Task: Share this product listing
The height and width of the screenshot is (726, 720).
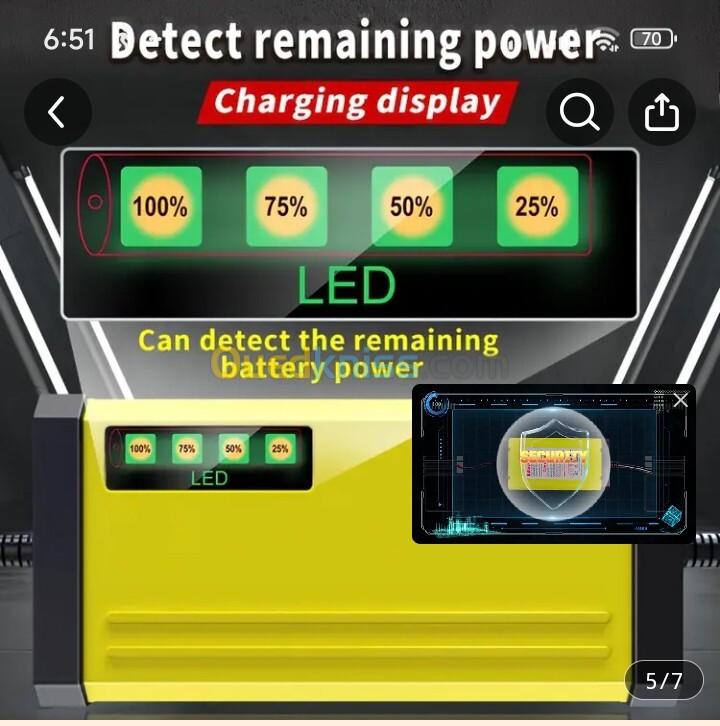Action: (661, 112)
